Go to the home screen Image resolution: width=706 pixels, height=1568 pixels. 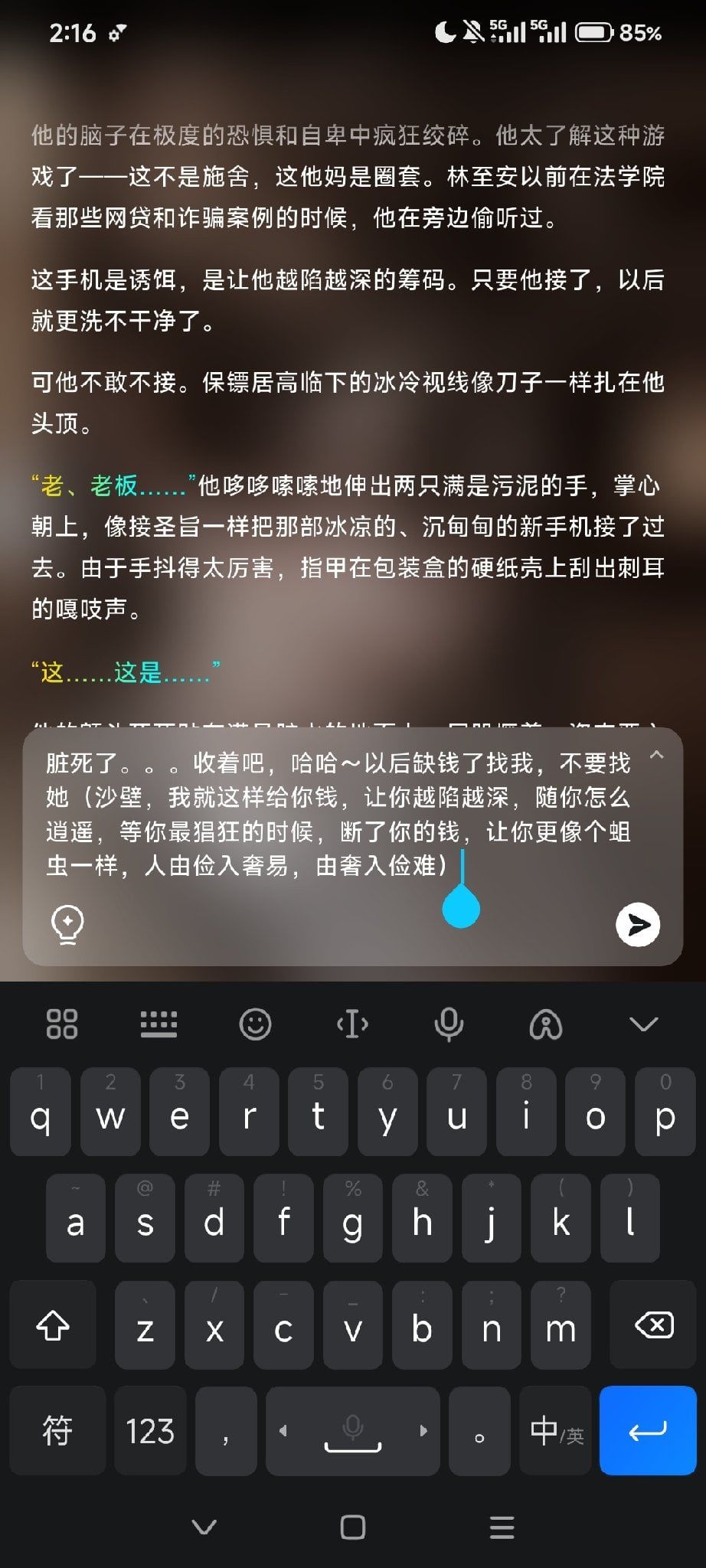tap(352, 1527)
